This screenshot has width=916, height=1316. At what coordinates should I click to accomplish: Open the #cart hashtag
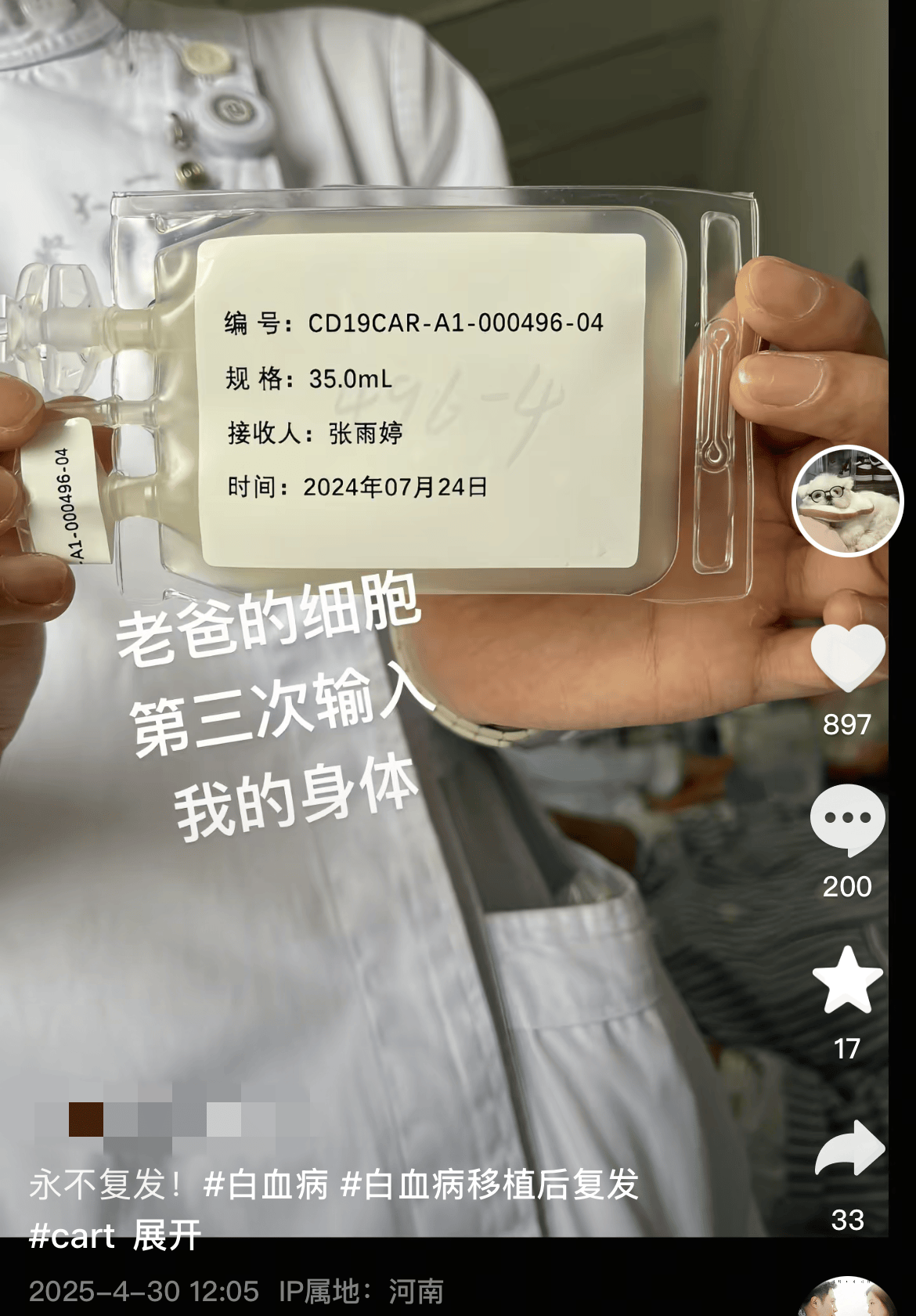tap(71, 1235)
